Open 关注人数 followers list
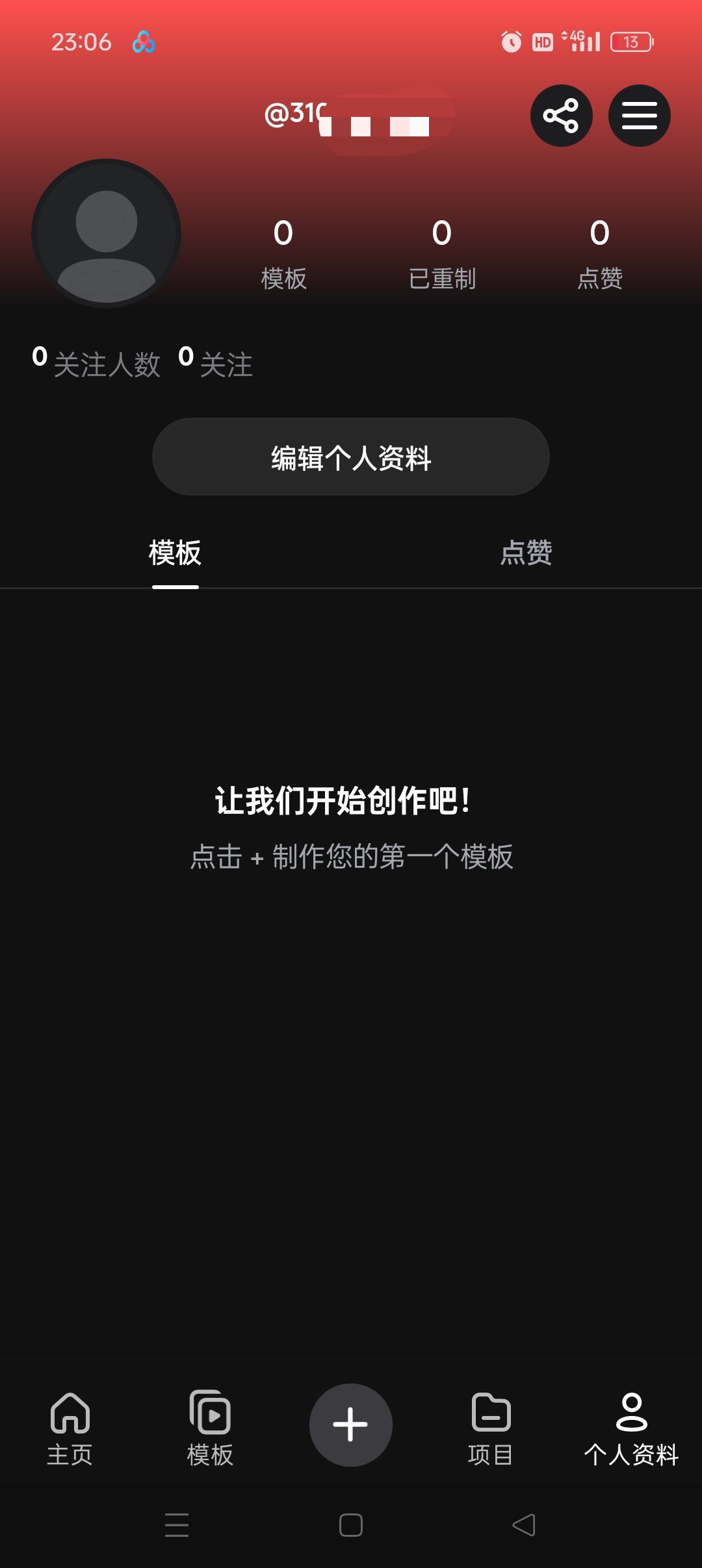Screen dimensions: 702x1568 coord(96,362)
